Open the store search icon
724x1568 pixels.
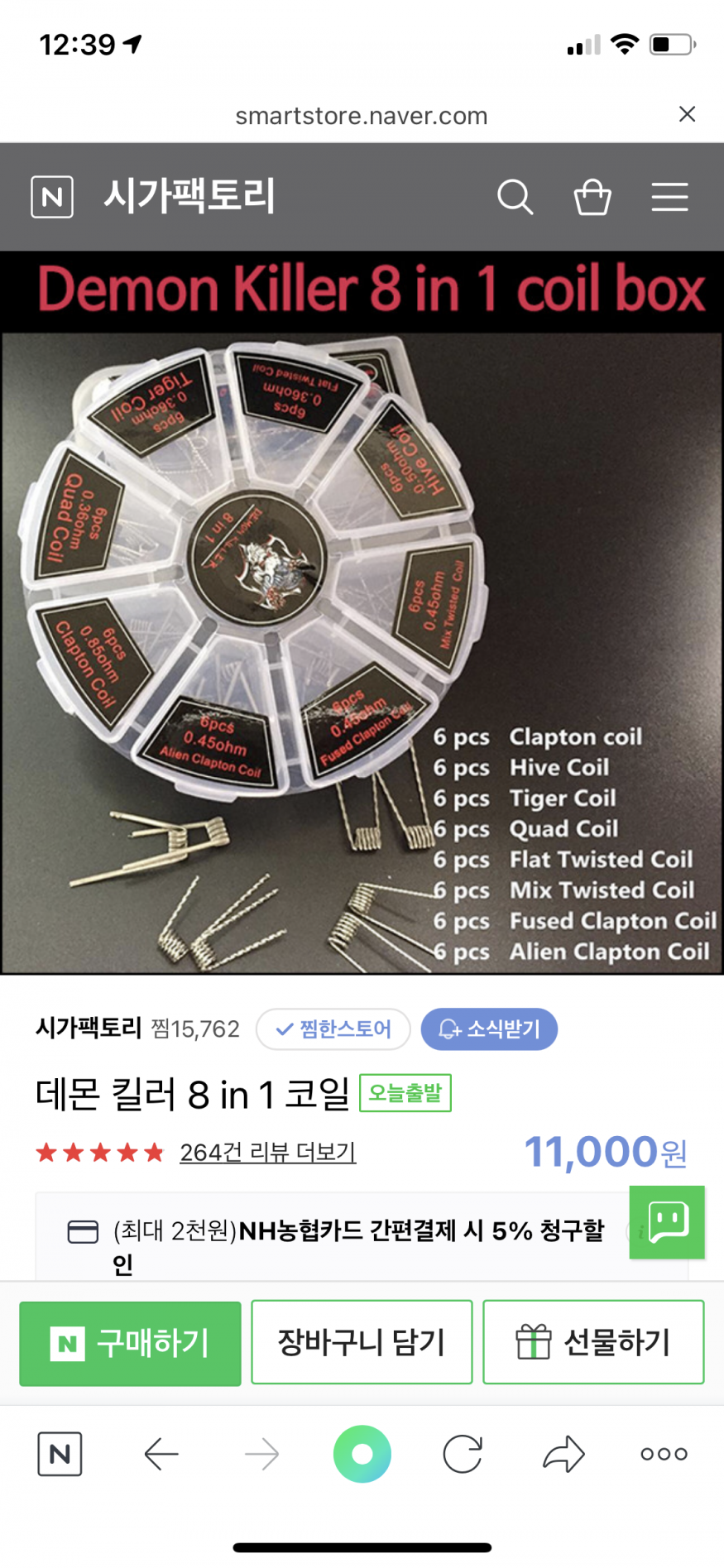(515, 197)
